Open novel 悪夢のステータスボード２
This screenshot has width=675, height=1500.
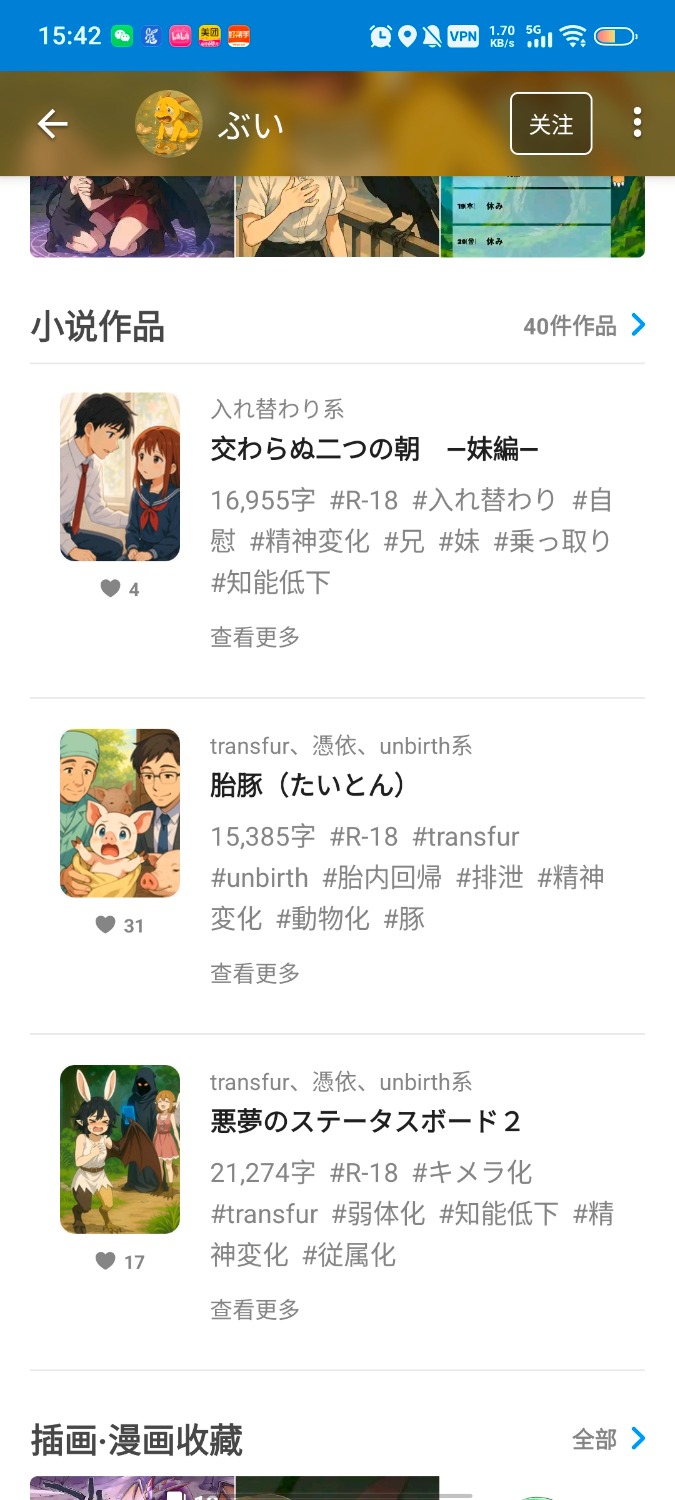click(366, 1121)
